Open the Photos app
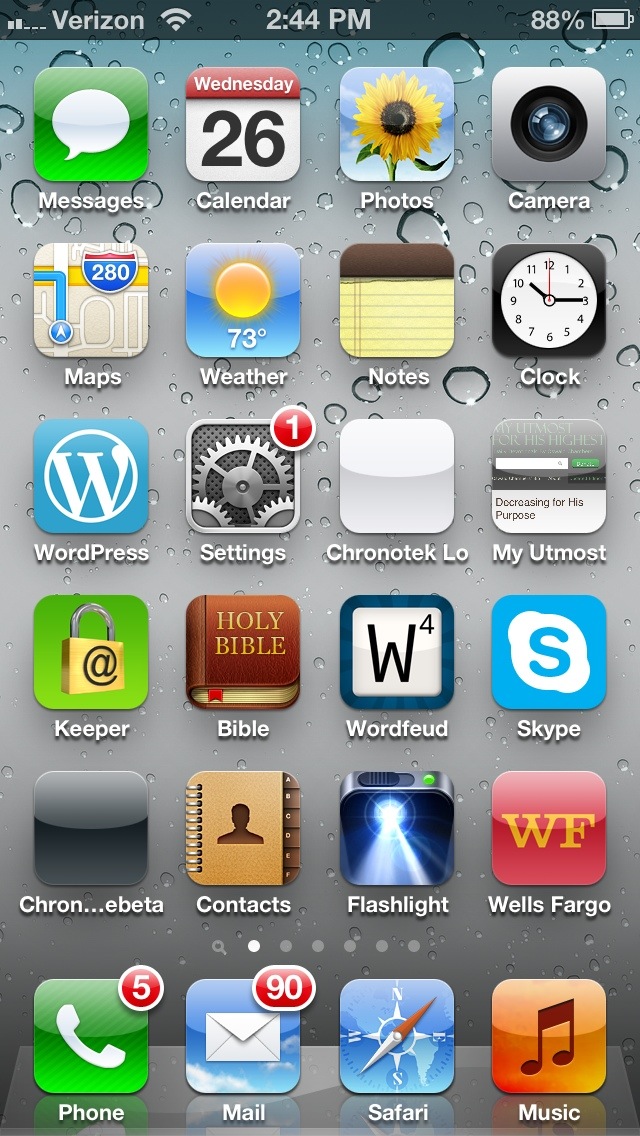The height and width of the screenshot is (1136, 640). coord(396,125)
